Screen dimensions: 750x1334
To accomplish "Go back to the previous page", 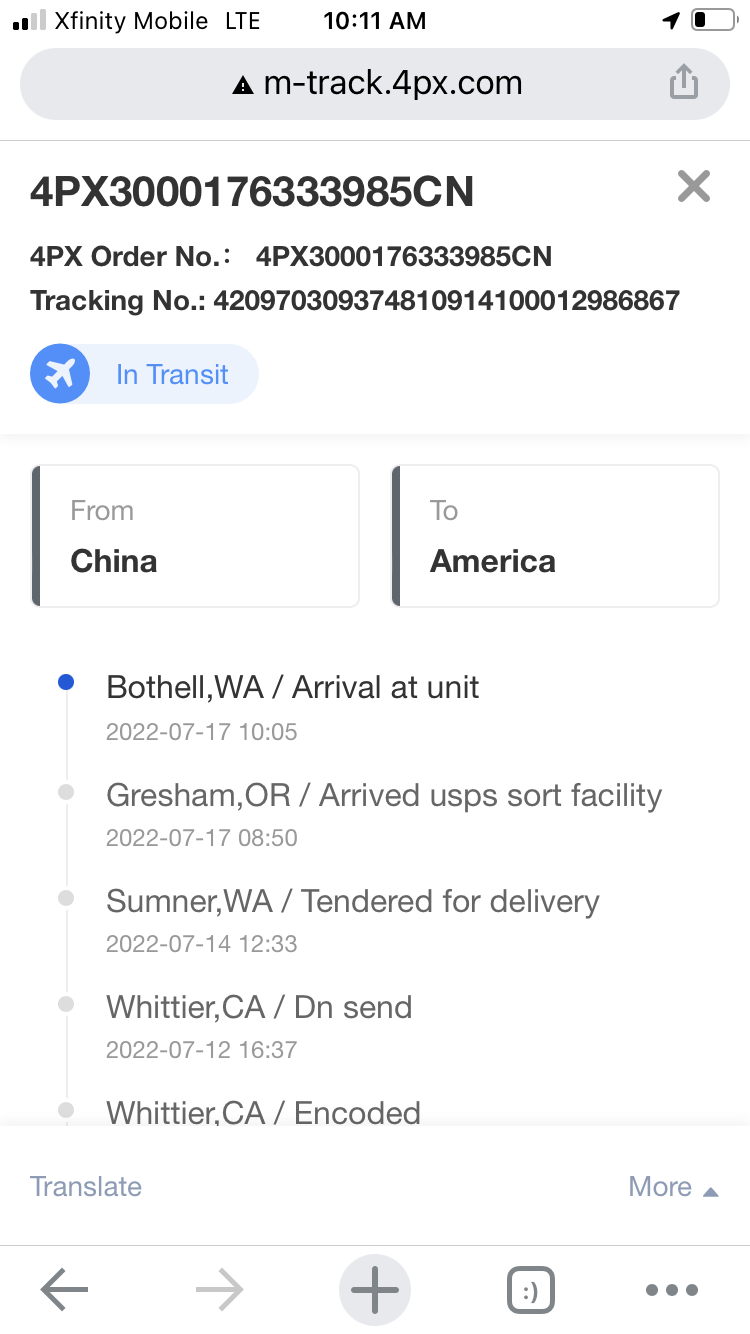I will tap(65, 1290).
